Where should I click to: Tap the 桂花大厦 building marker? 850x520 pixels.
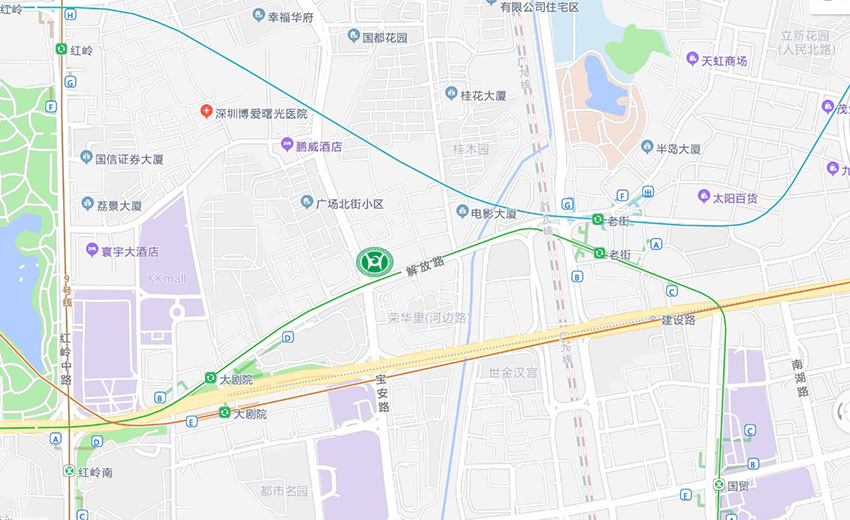tap(451, 94)
